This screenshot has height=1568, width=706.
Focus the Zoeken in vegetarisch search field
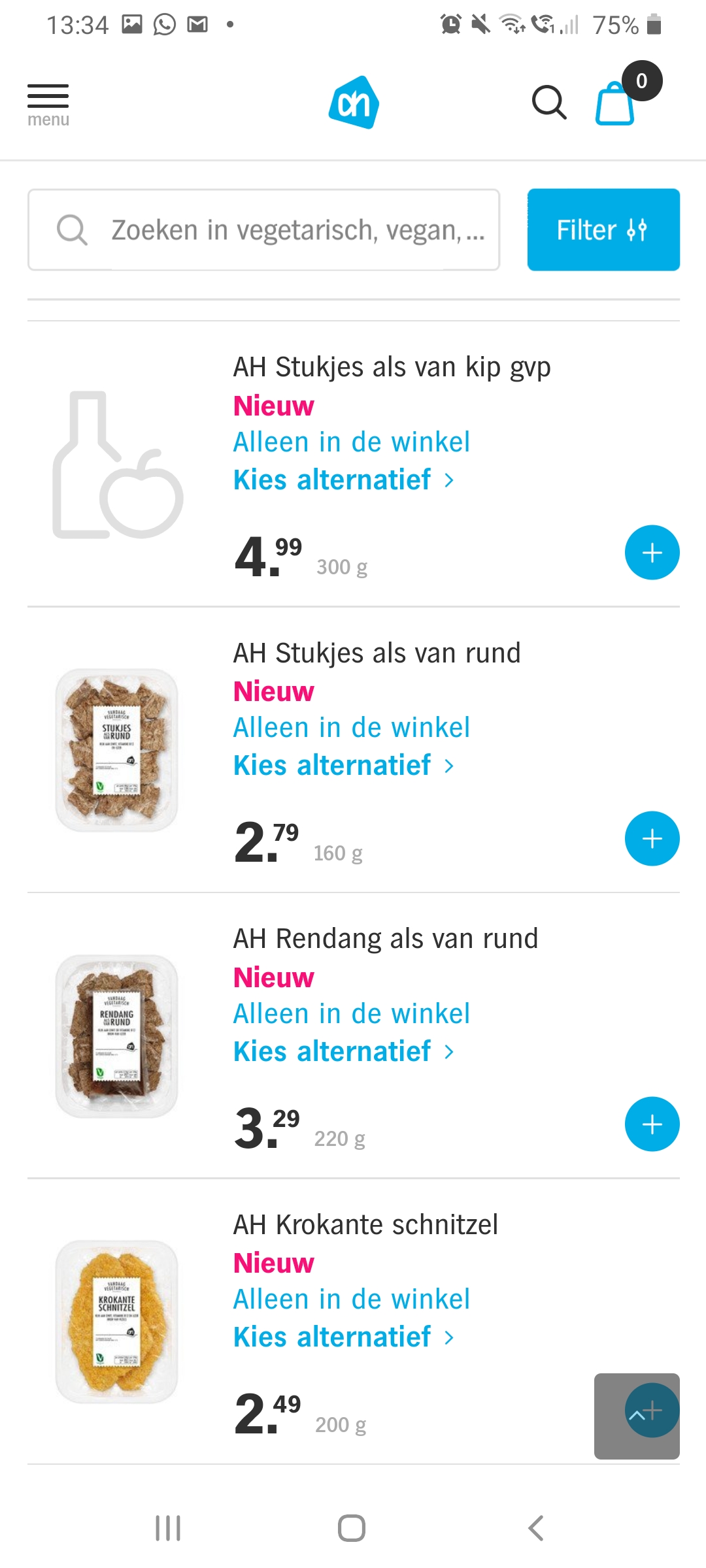263,230
